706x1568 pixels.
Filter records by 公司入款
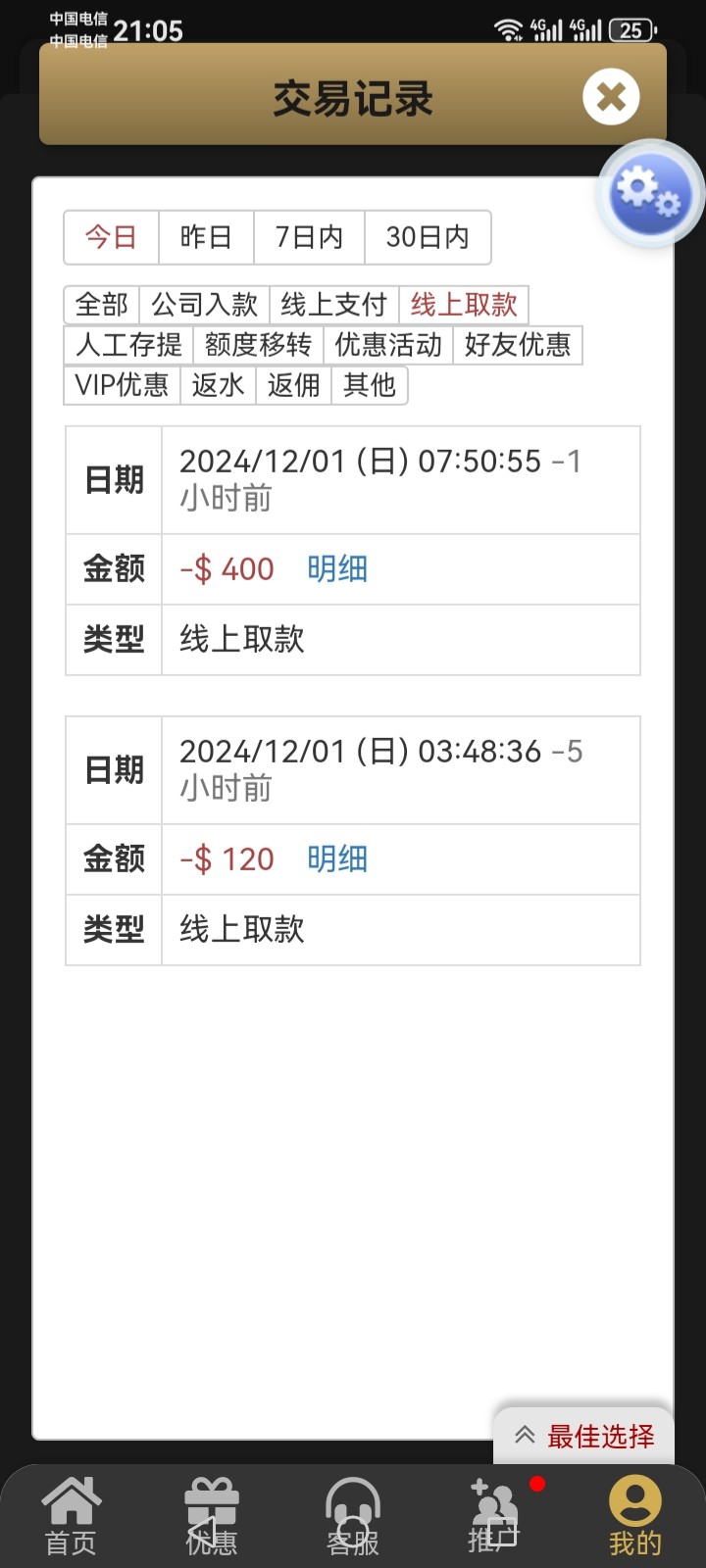coord(204,305)
